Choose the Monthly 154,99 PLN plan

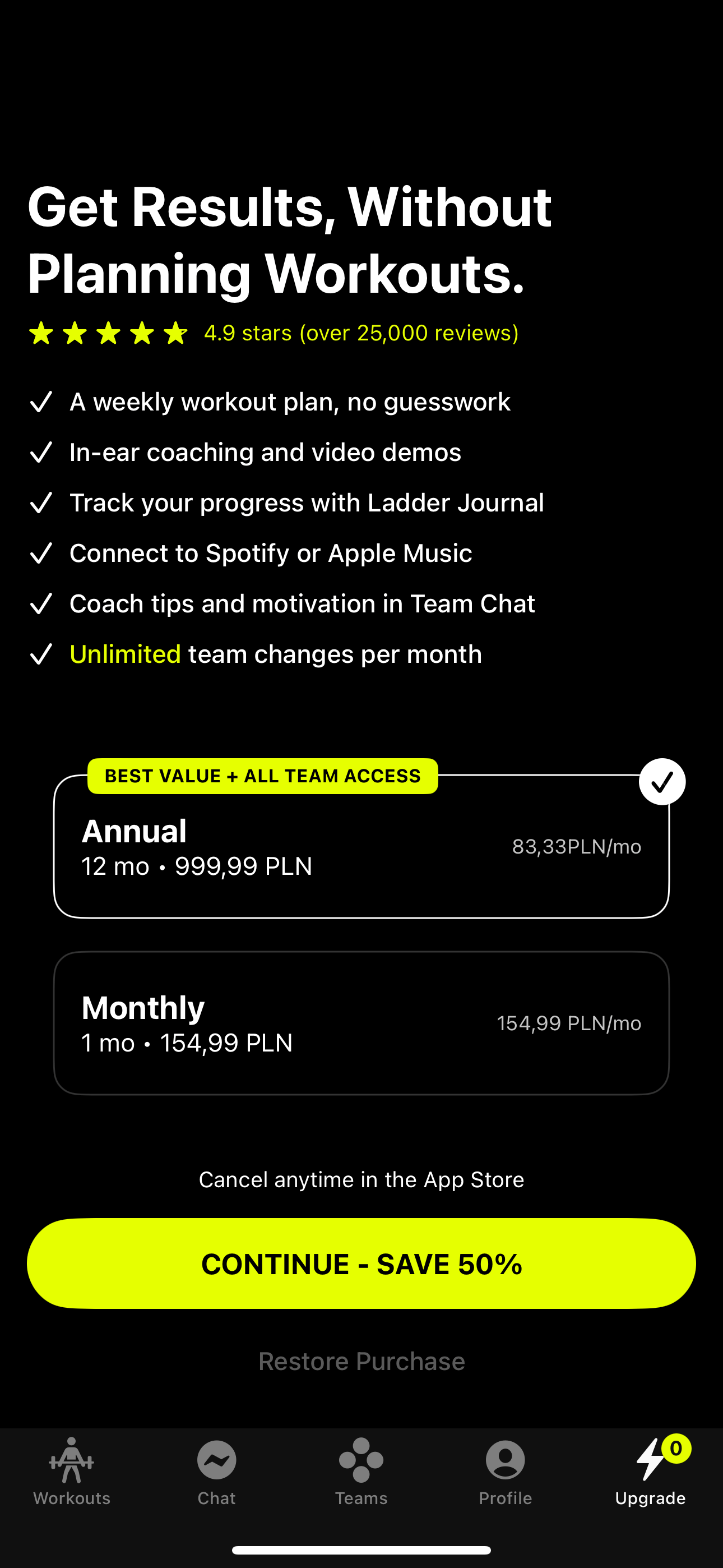coord(361,1022)
